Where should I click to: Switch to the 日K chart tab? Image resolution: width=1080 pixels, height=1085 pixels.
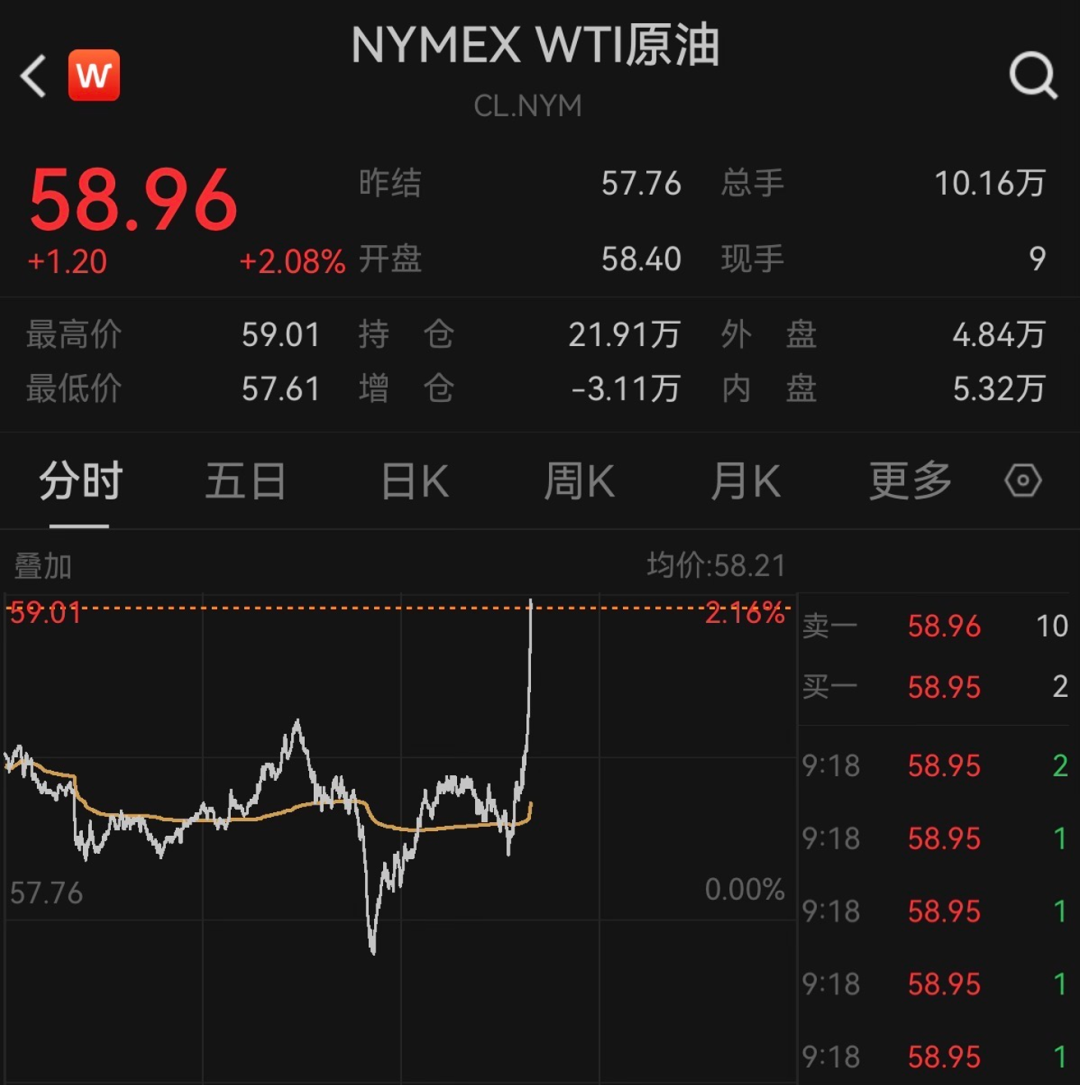[415, 482]
